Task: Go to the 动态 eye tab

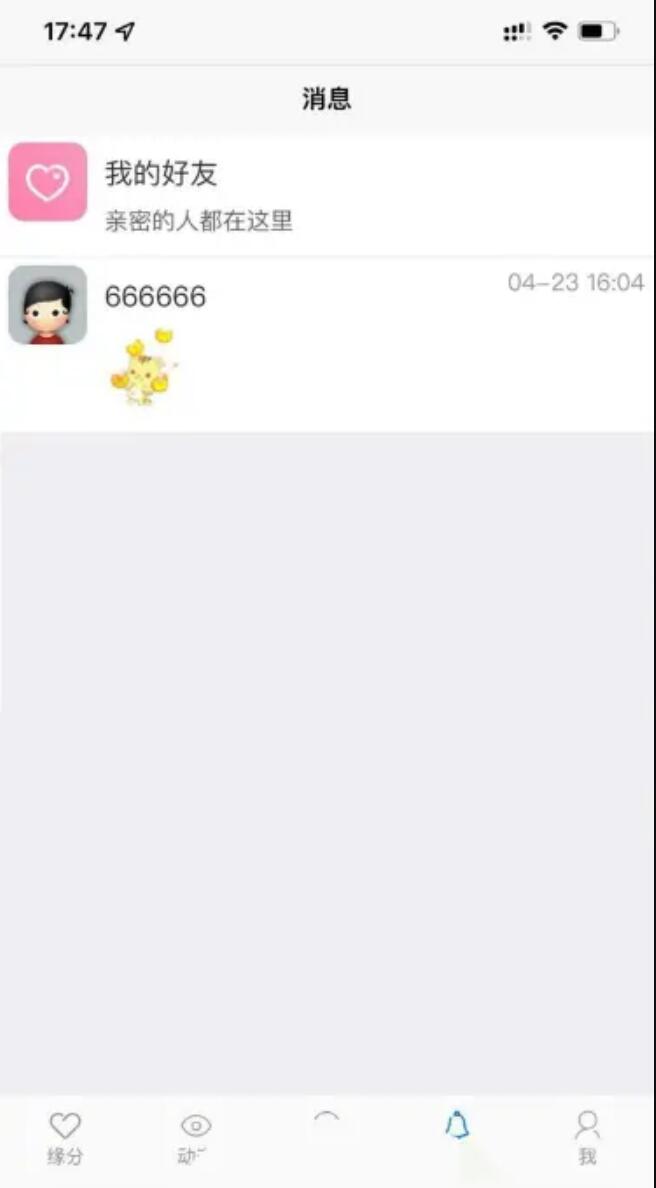Action: click(195, 1138)
